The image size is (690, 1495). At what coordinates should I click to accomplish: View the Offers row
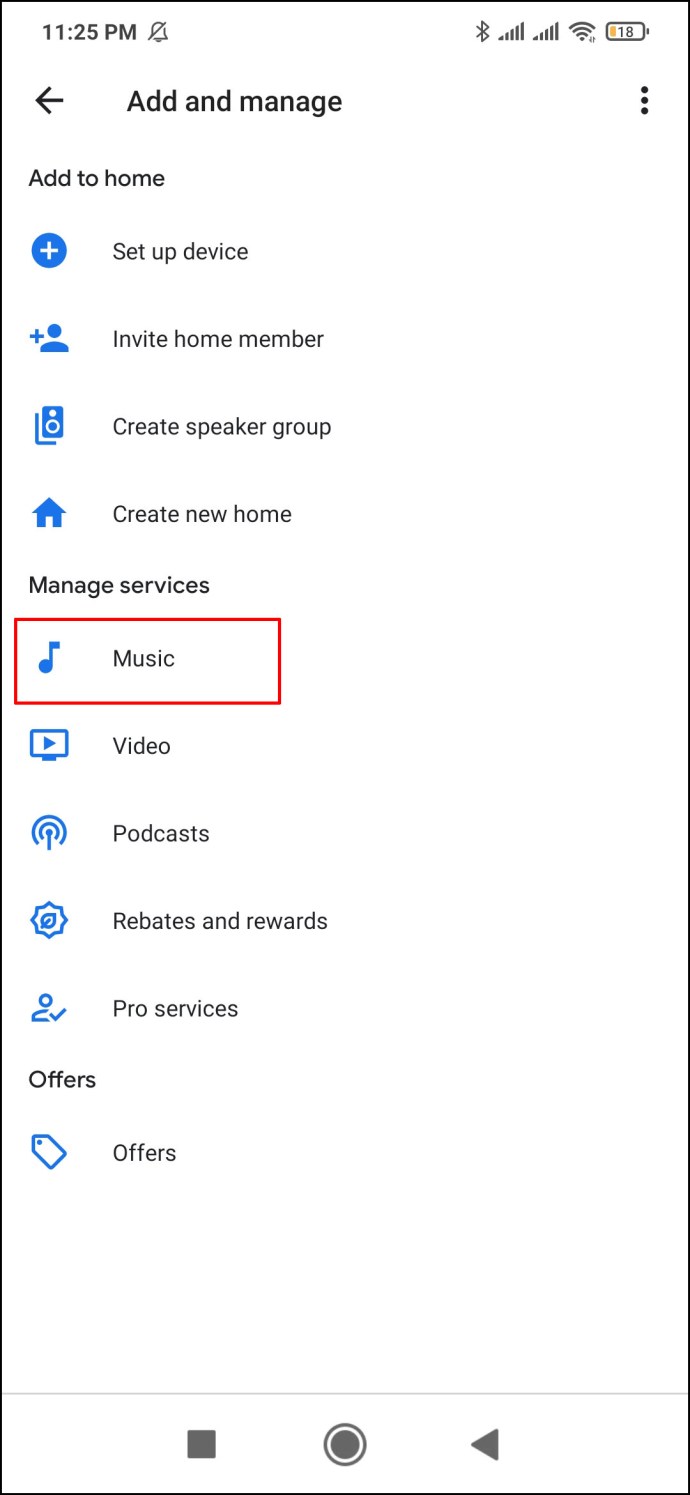pyautogui.click(x=345, y=1153)
